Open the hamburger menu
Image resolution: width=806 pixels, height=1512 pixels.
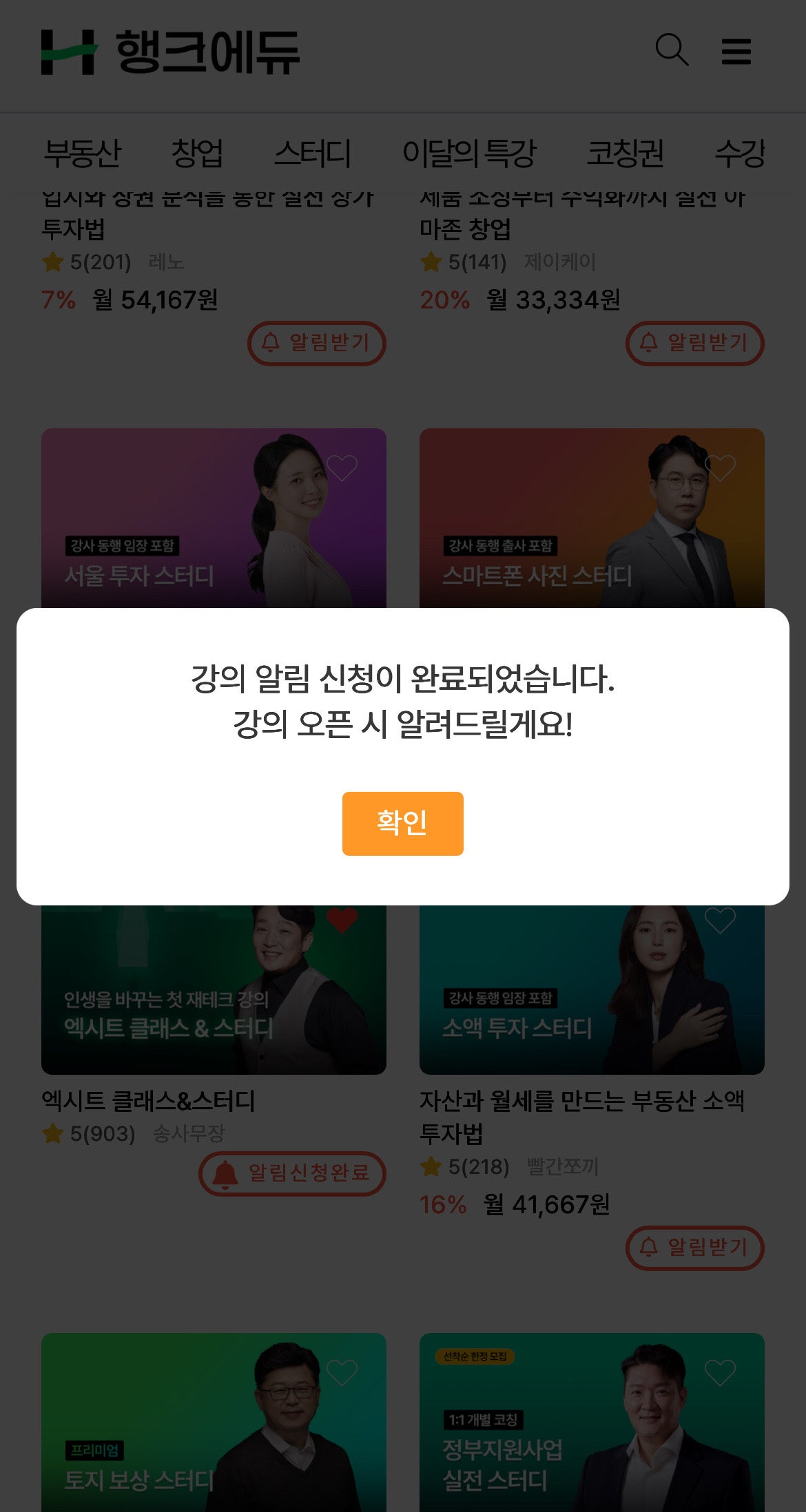(x=736, y=52)
